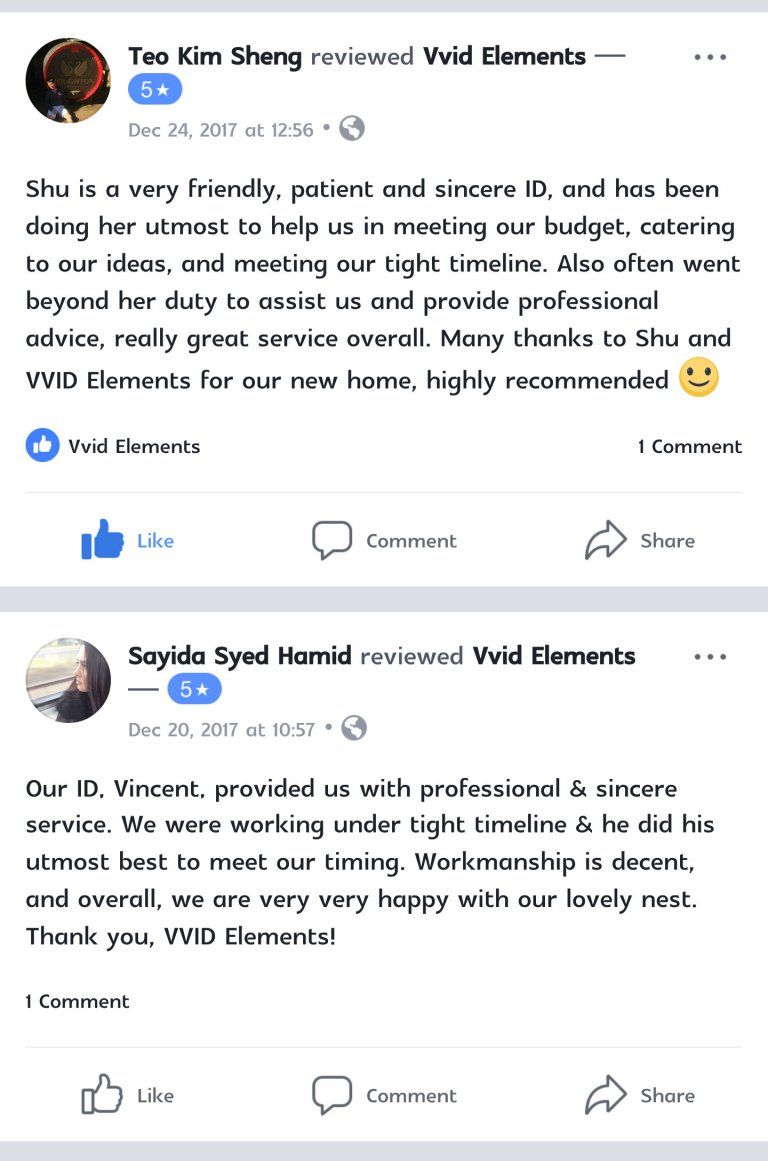Screen dimensions: 768x1161
Task: View the 1 Comment on Teo's review
Action: click(x=690, y=447)
